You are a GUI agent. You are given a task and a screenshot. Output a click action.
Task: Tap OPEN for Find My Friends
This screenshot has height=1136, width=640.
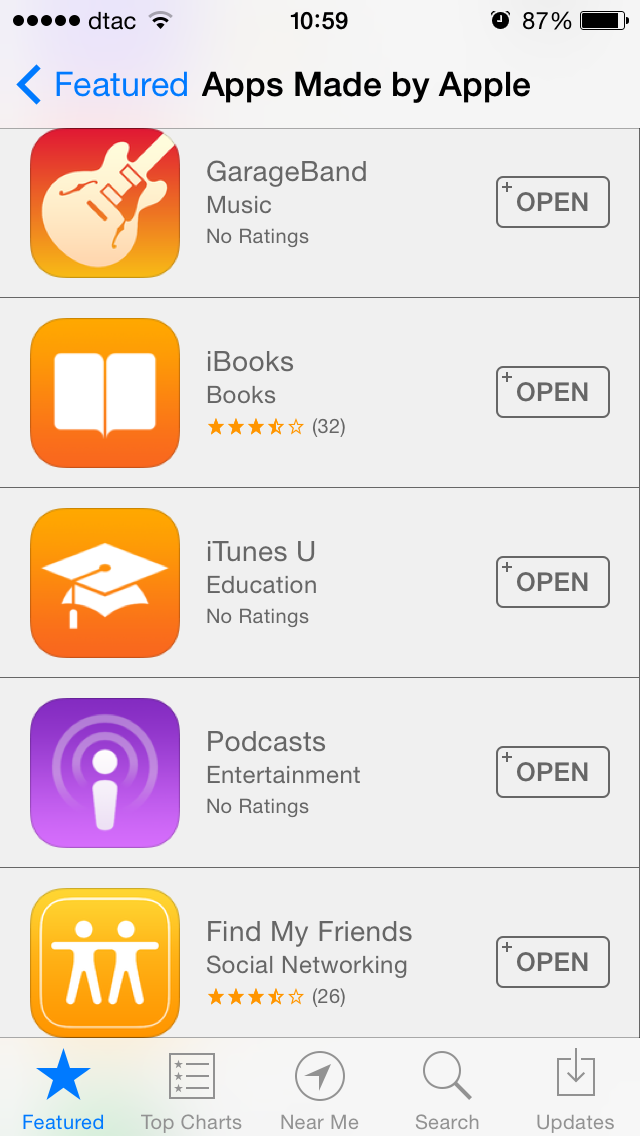[x=552, y=961]
